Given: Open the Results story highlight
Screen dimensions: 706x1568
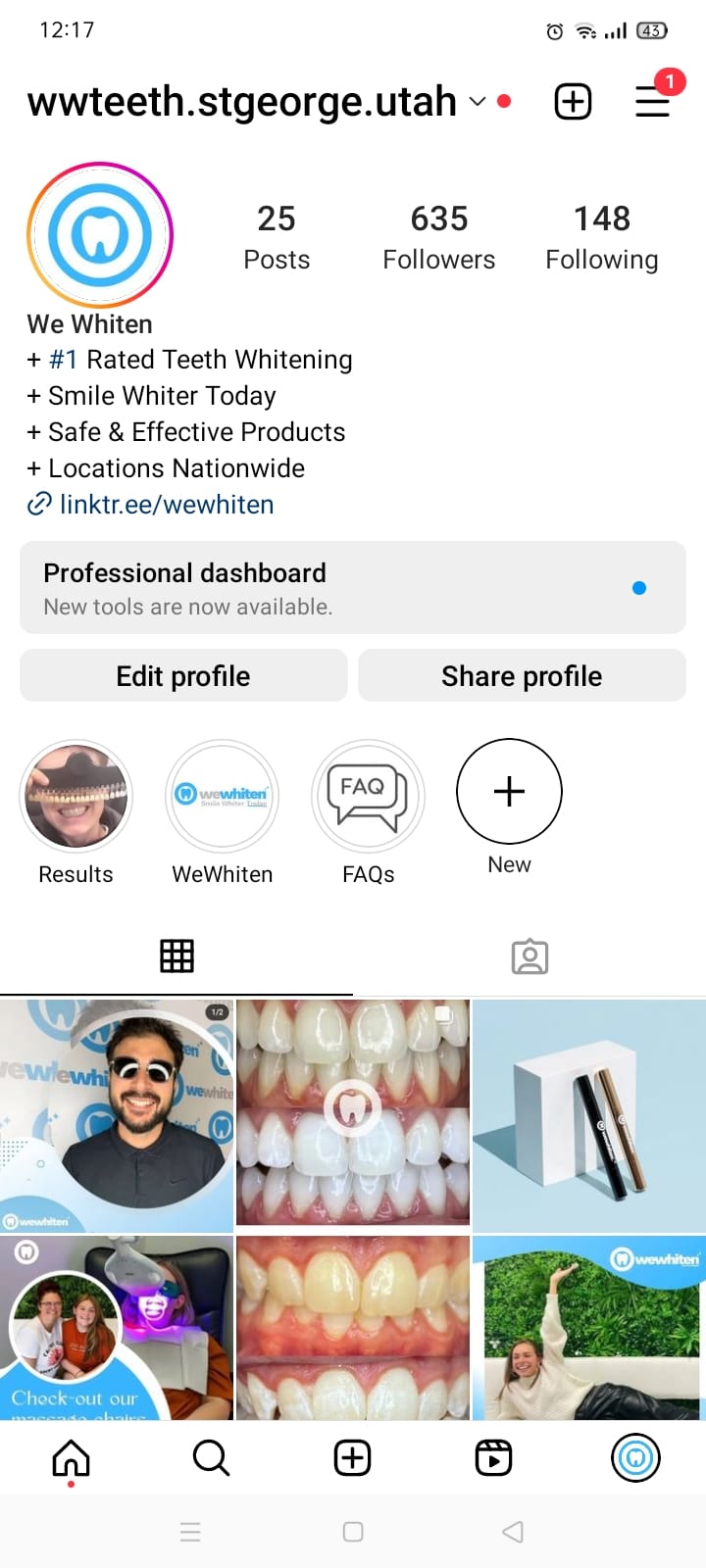Looking at the screenshot, I should (76, 795).
